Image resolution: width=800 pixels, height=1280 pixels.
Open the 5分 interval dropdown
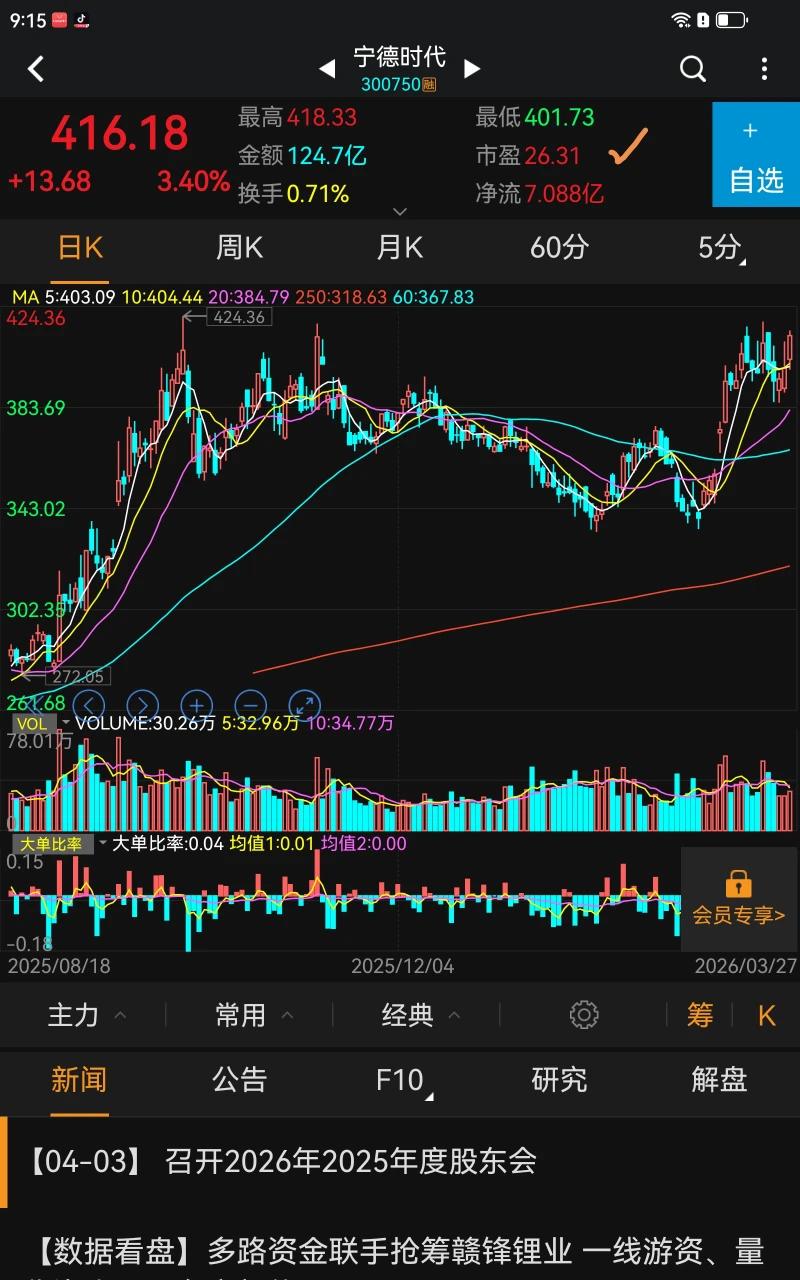[722, 247]
